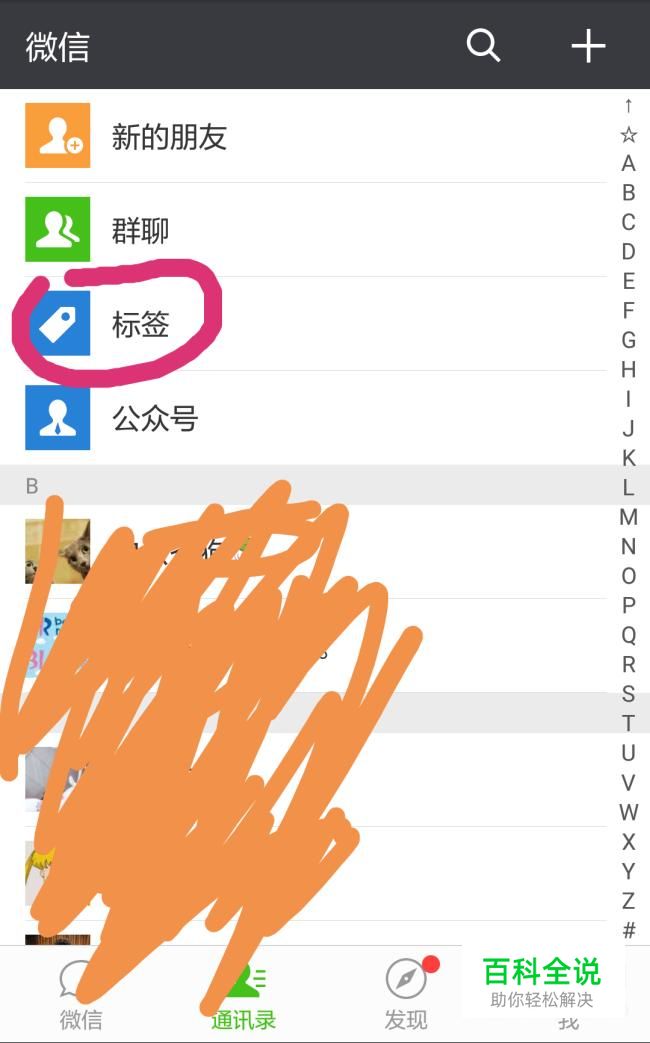Jump to letter Z in index
This screenshot has height=1043, width=650.
coord(628,901)
